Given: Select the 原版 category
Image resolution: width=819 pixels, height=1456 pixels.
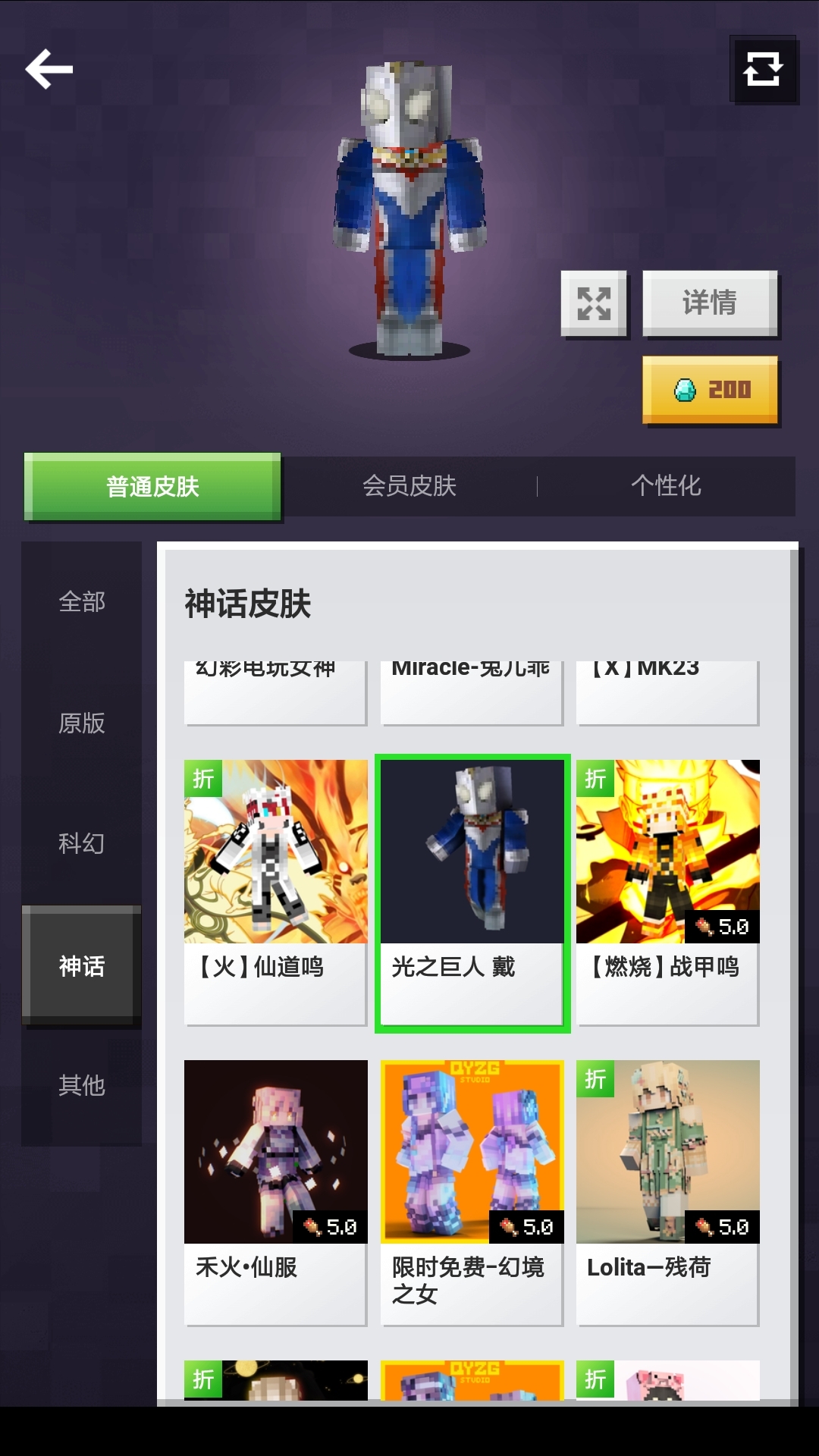Looking at the screenshot, I should click(x=82, y=723).
